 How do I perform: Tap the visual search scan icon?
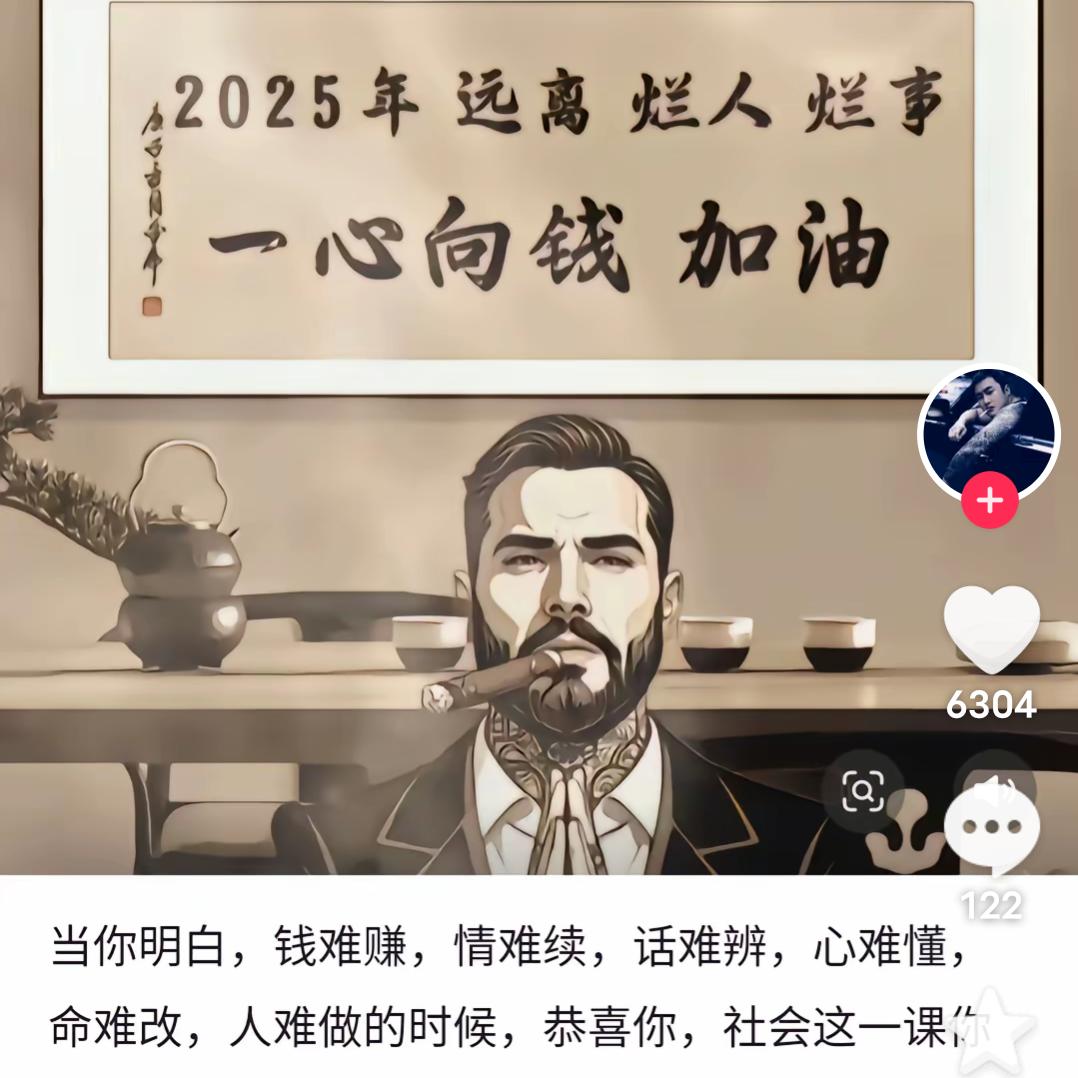(x=862, y=792)
